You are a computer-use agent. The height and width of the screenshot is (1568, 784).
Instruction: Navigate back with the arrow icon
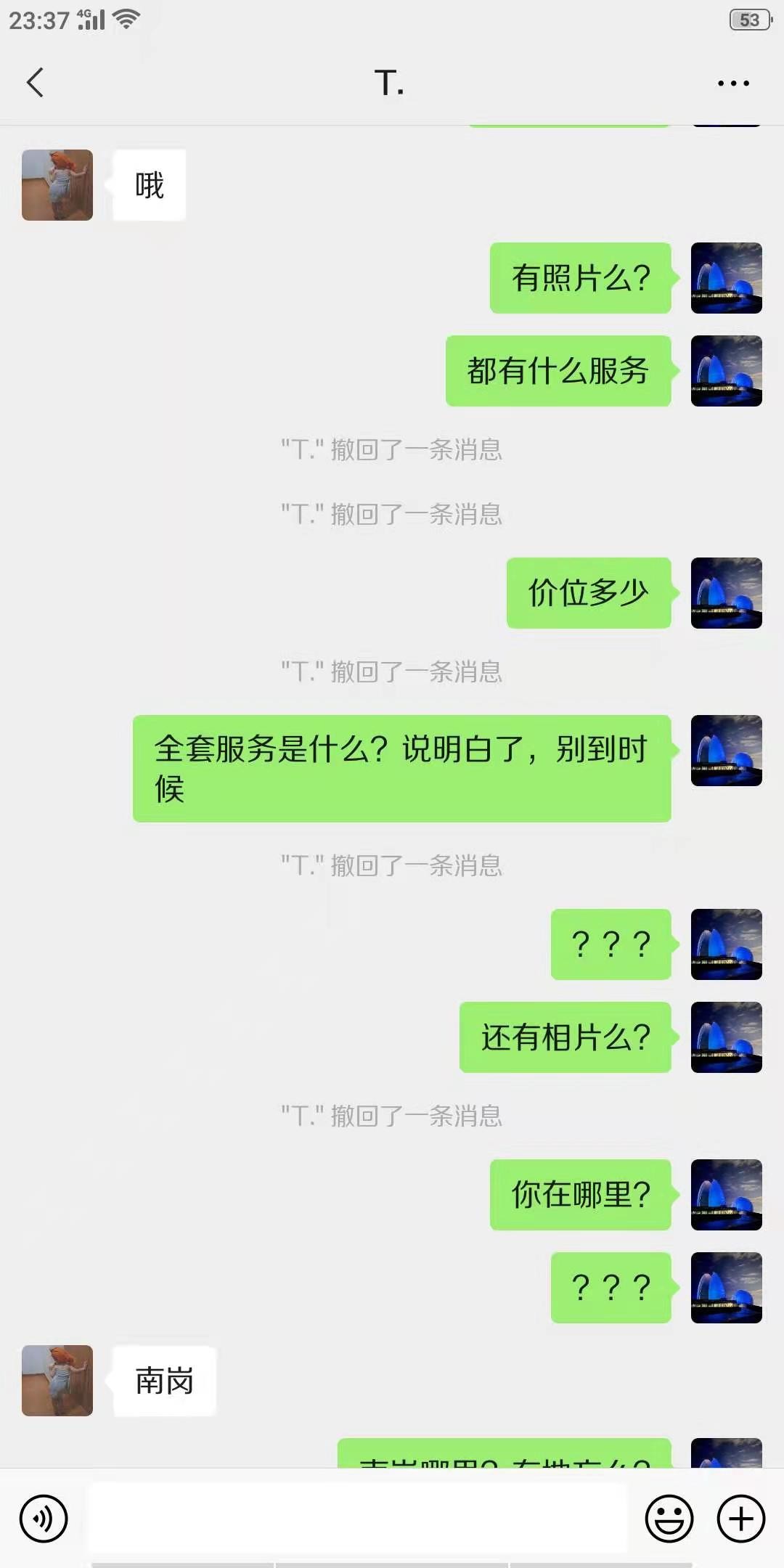pos(35,82)
